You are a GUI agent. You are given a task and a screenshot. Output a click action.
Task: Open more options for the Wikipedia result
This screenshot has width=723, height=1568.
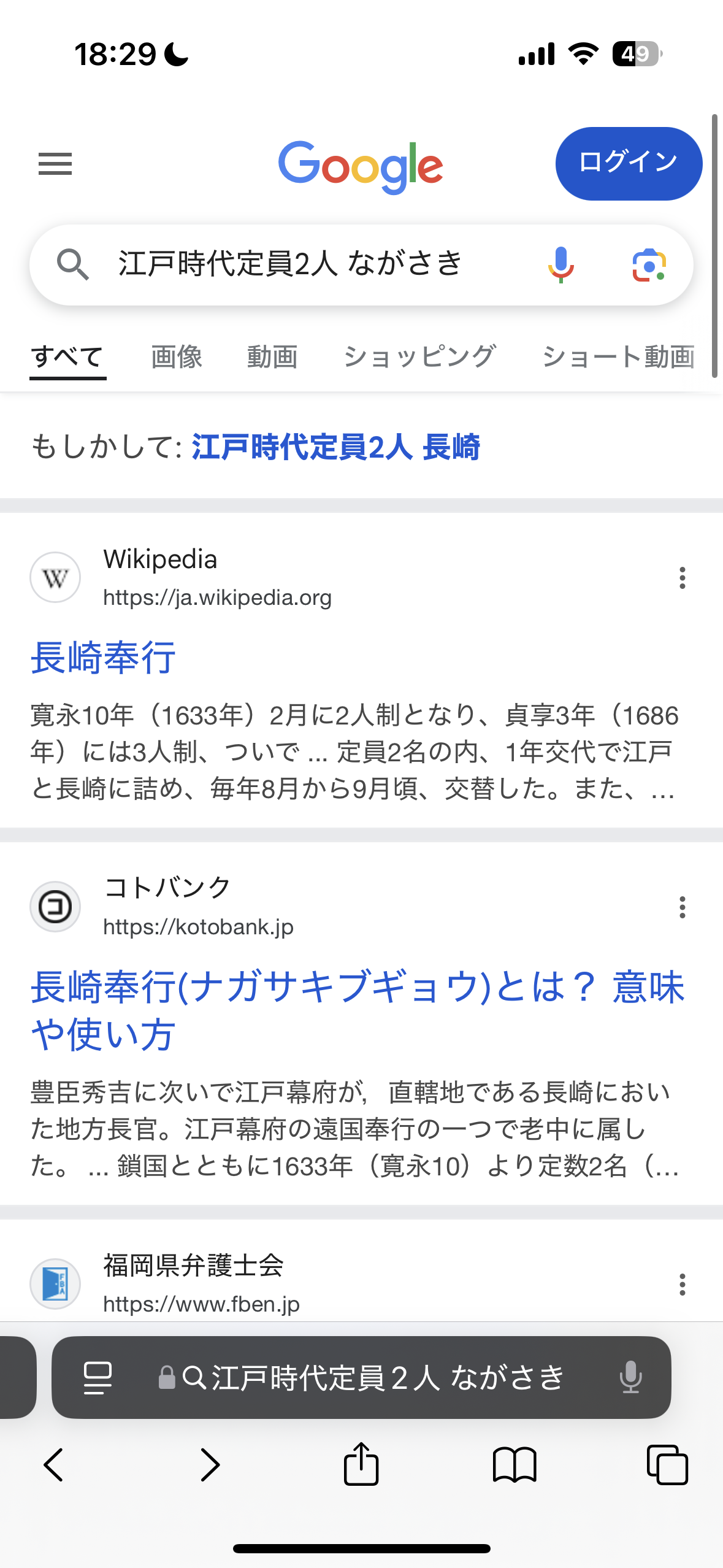(x=682, y=578)
